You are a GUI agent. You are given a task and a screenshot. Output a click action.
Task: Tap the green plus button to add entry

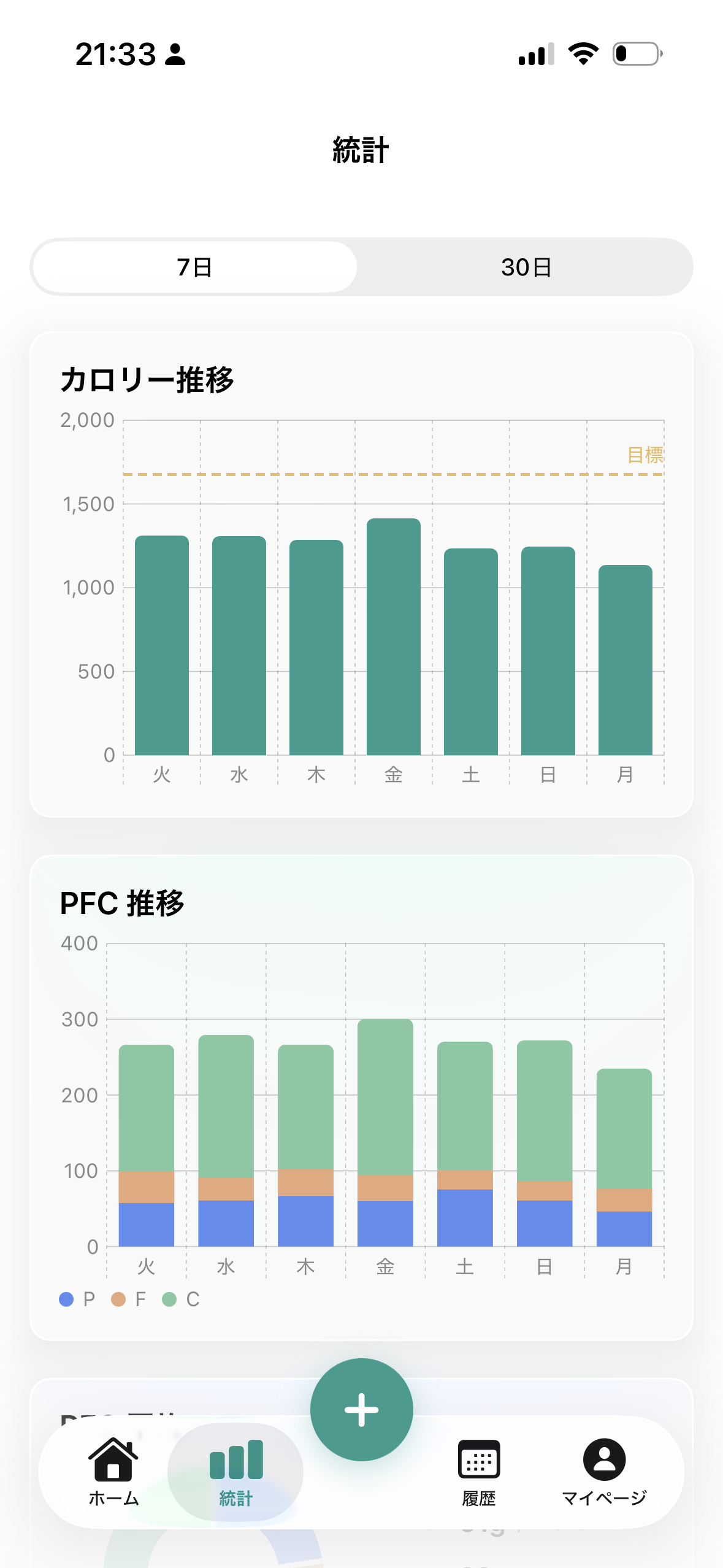361,1409
